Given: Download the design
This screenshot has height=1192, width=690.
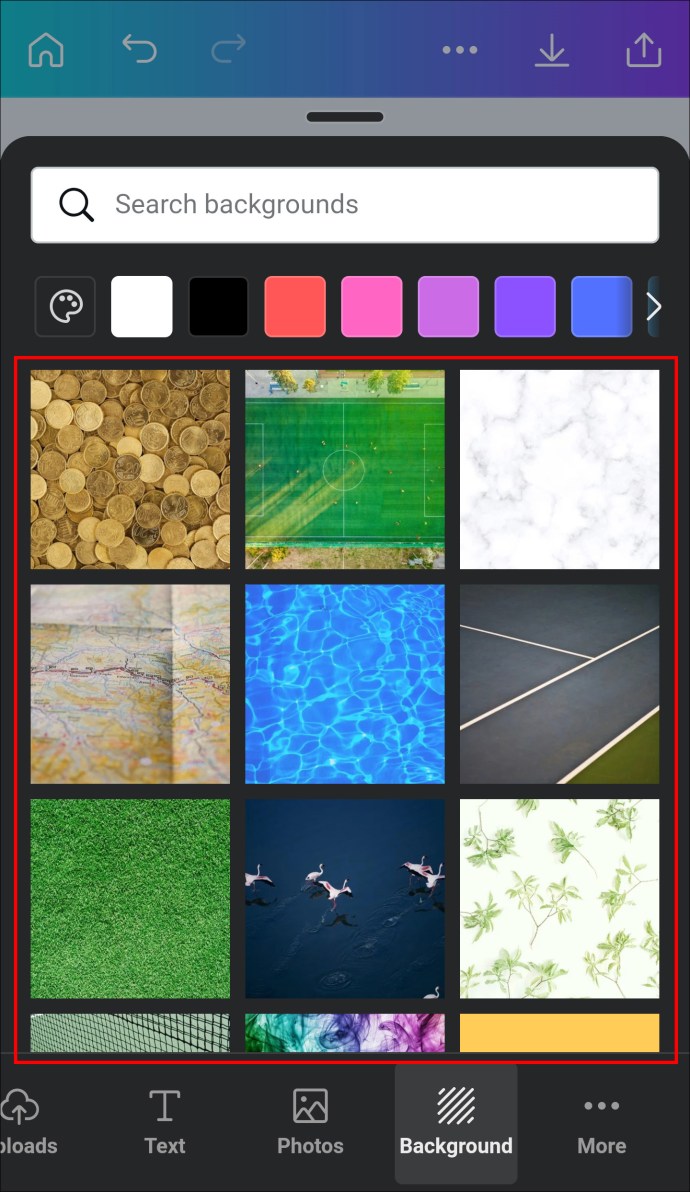Looking at the screenshot, I should coord(551,50).
